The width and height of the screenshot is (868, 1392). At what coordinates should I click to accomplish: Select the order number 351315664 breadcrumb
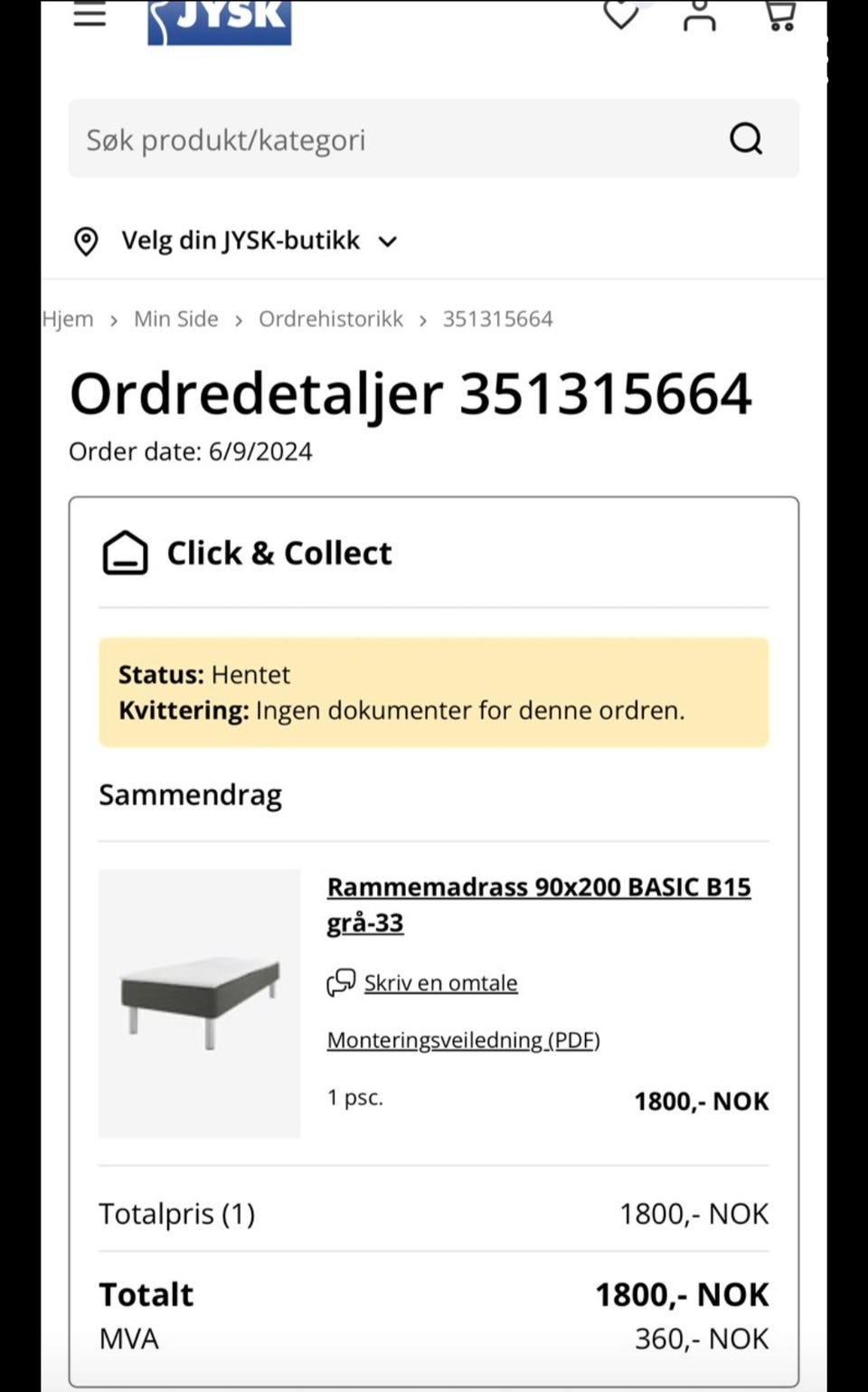498,318
